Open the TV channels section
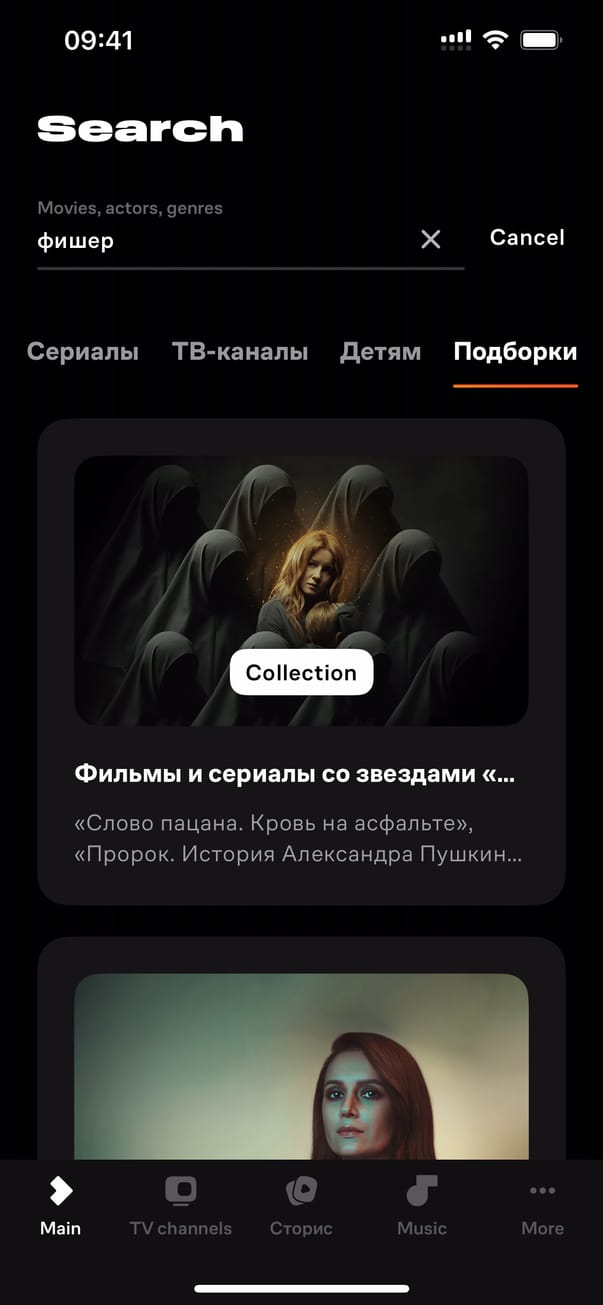 180,1206
